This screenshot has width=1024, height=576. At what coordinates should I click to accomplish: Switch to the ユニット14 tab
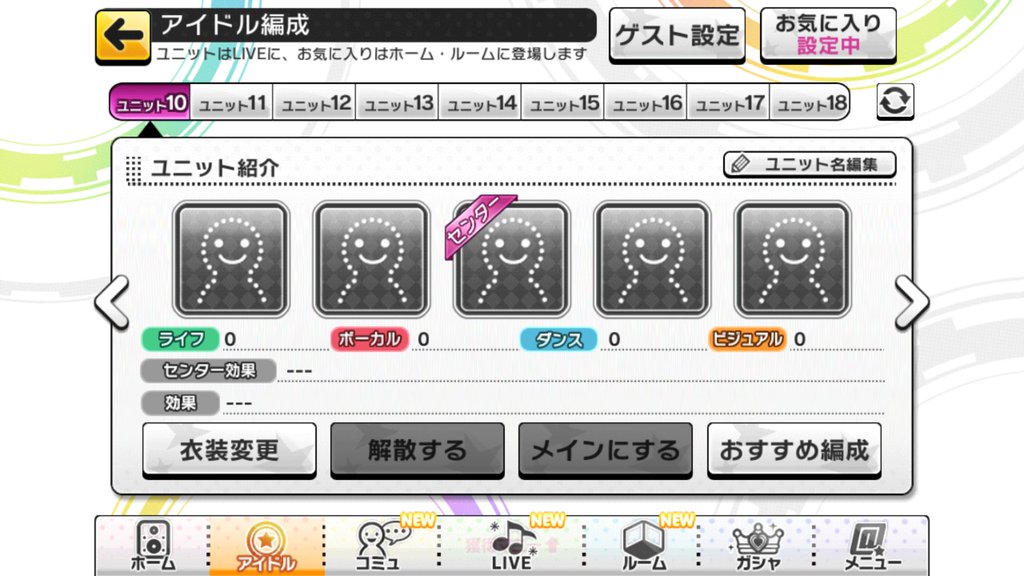(x=479, y=103)
